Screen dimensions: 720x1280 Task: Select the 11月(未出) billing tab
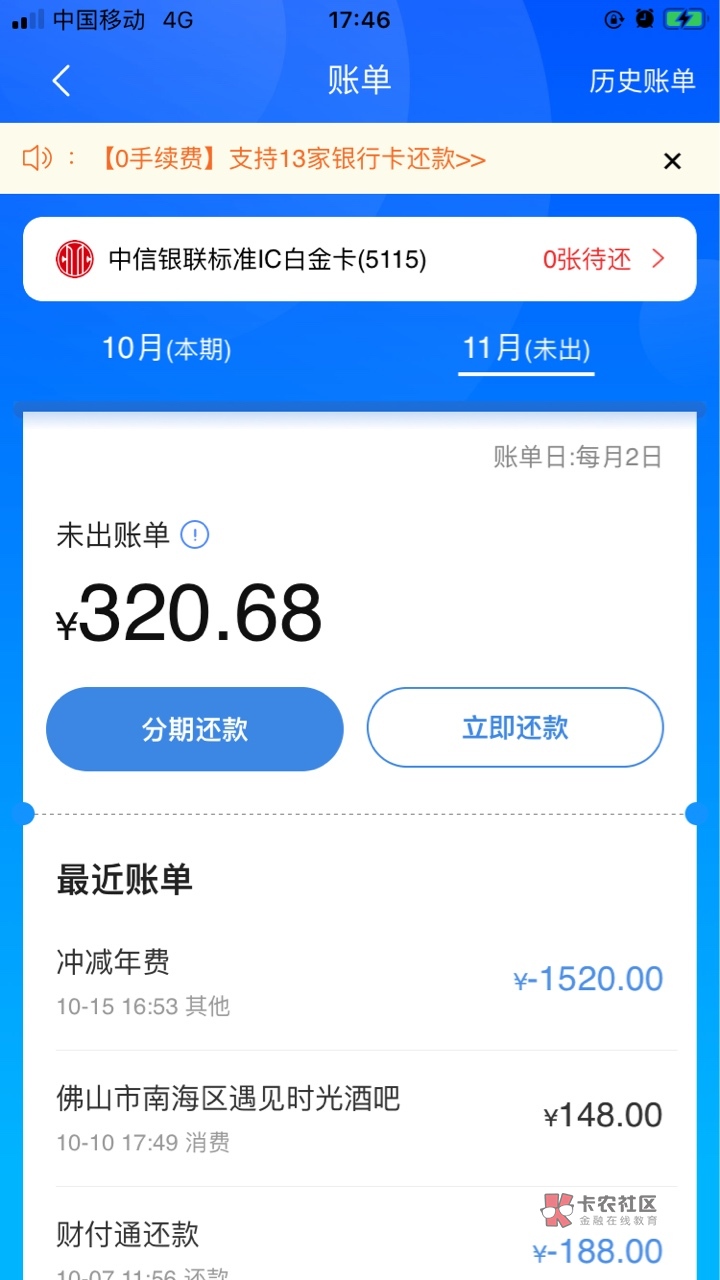coord(526,349)
